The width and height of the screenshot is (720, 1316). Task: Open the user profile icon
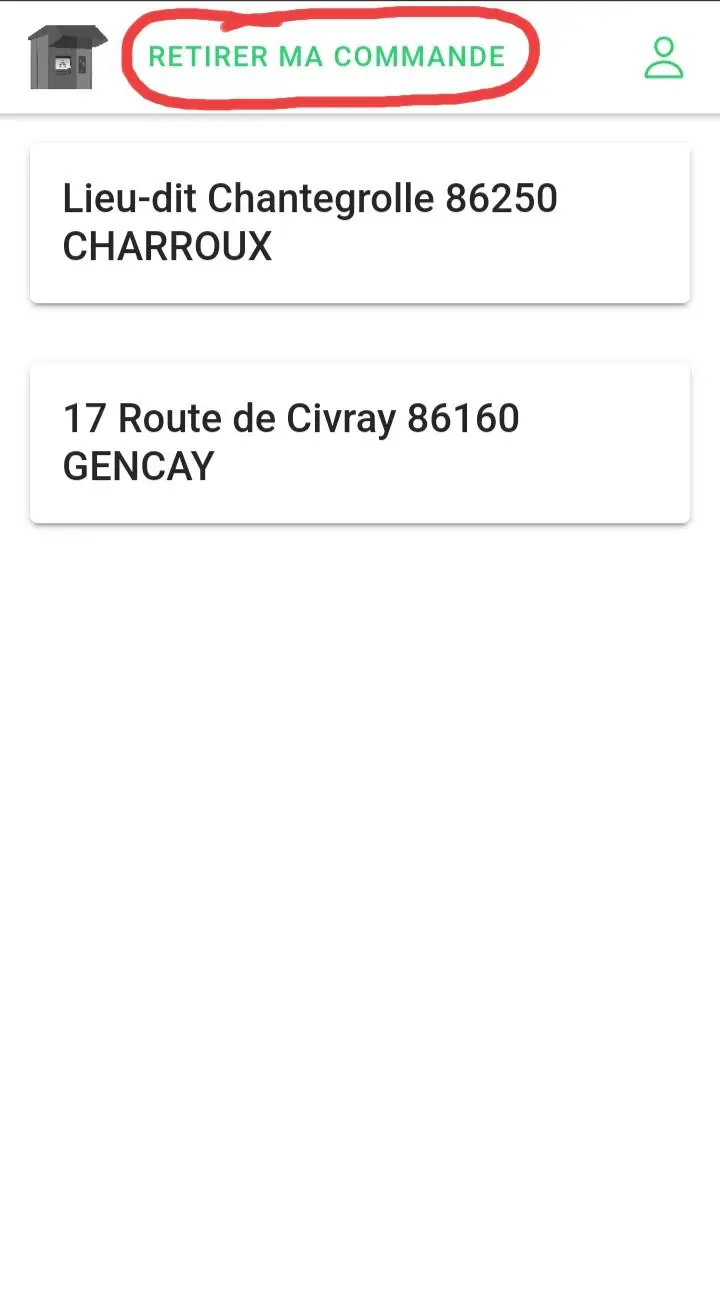663,58
